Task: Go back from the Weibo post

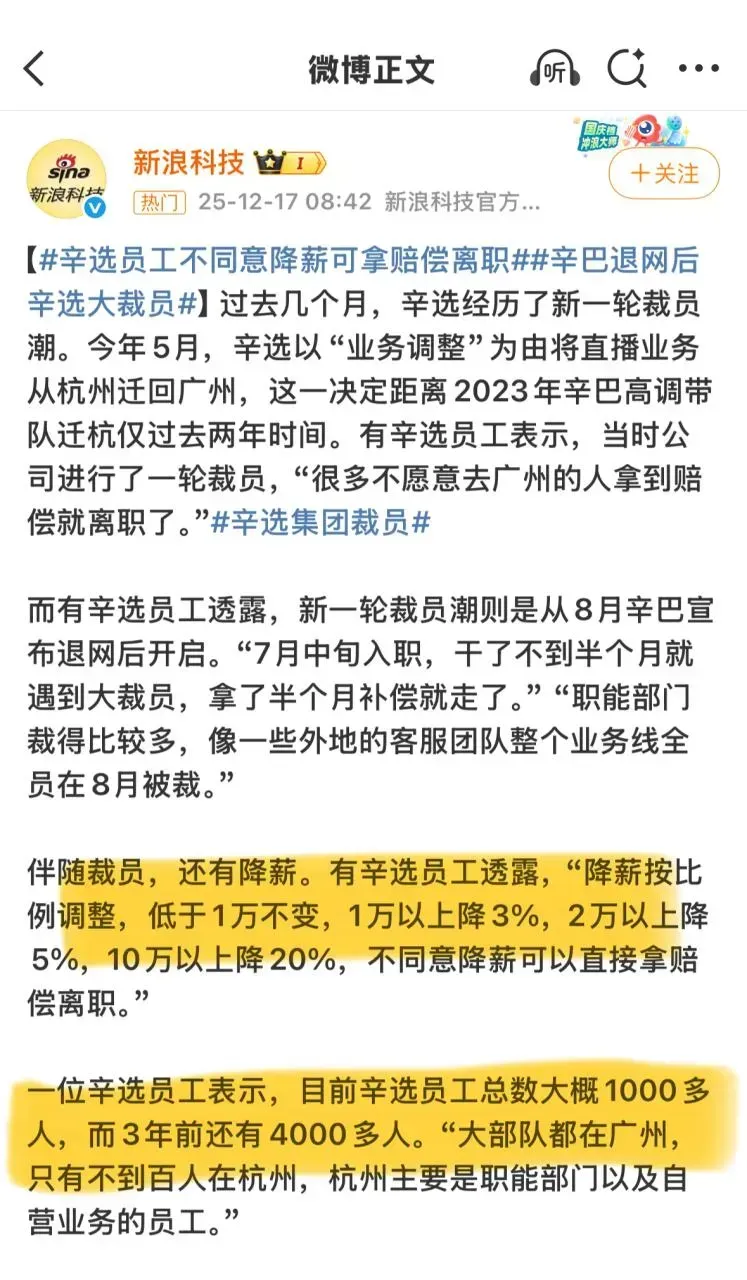Action: (x=34, y=70)
